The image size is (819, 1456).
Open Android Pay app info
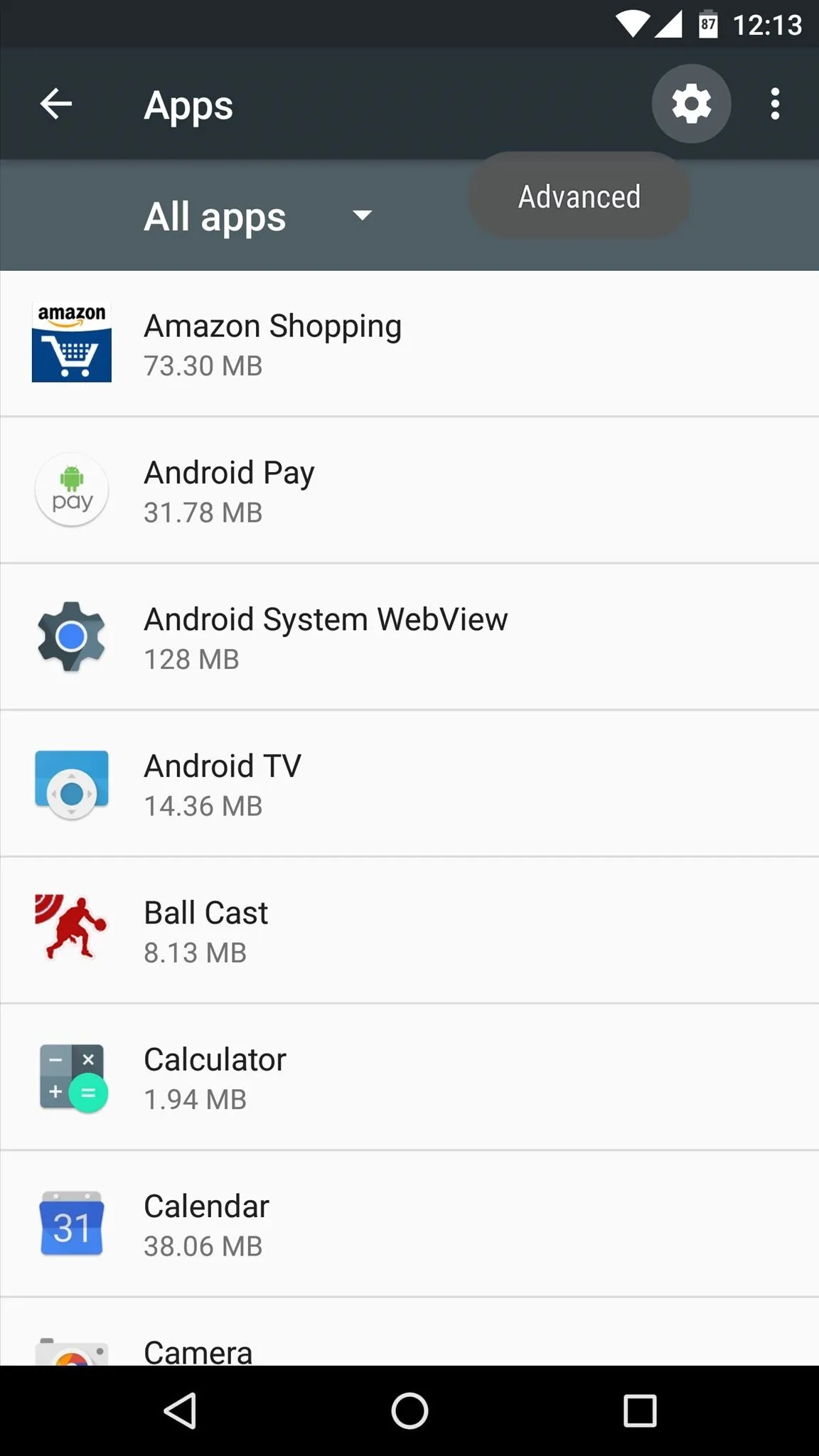(409, 491)
